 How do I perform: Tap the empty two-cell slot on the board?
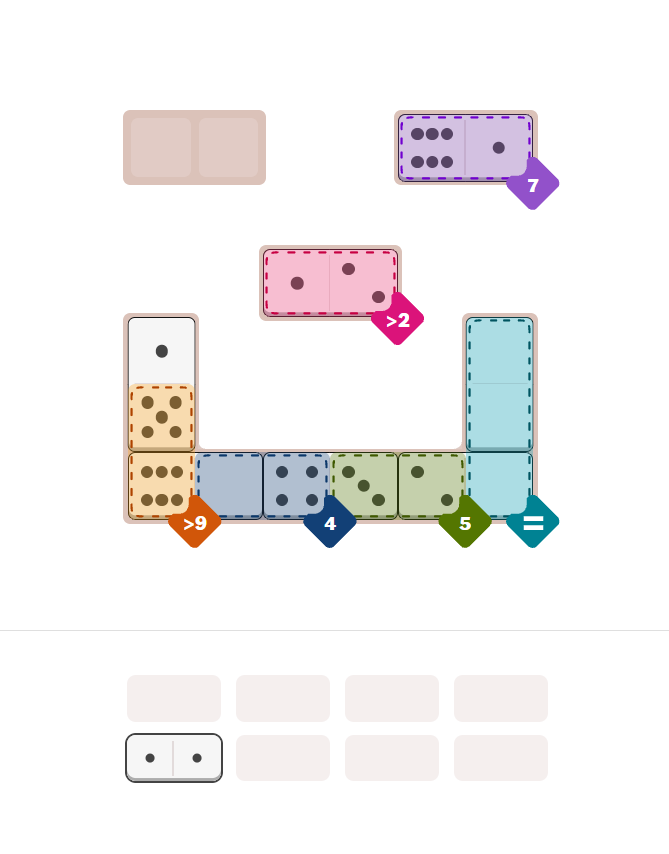[194, 148]
